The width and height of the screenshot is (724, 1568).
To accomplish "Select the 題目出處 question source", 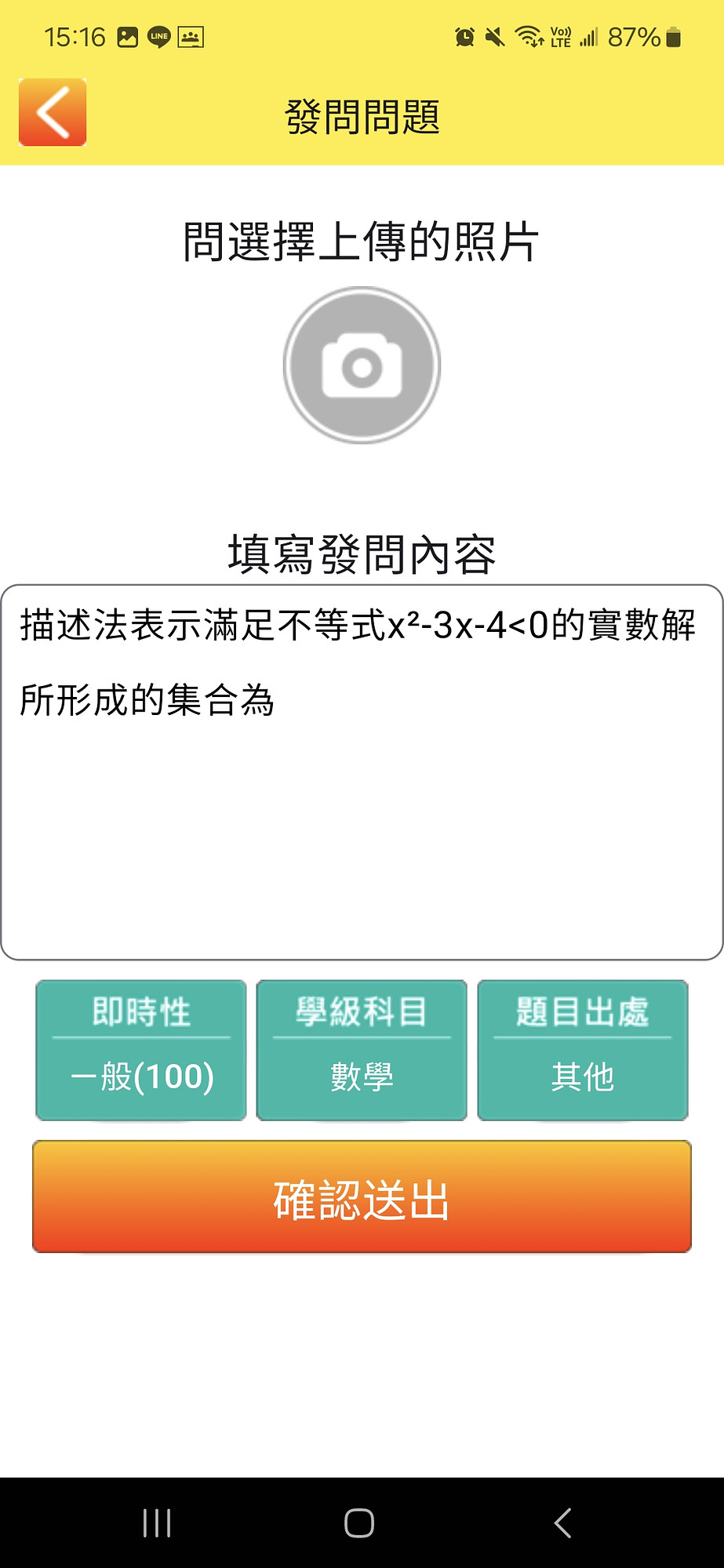I will [582, 1050].
